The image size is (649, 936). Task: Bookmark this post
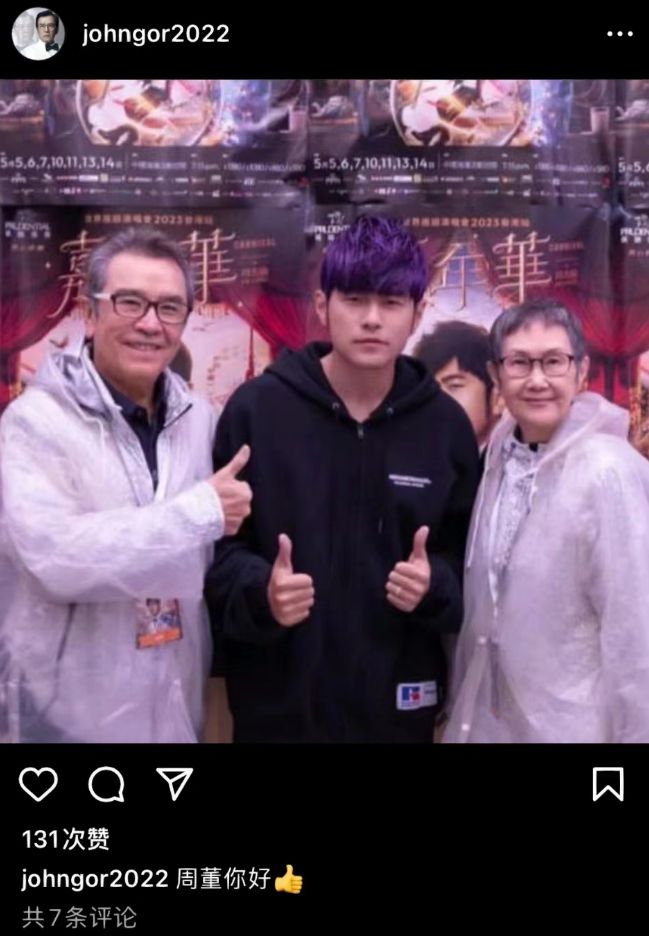(x=607, y=785)
